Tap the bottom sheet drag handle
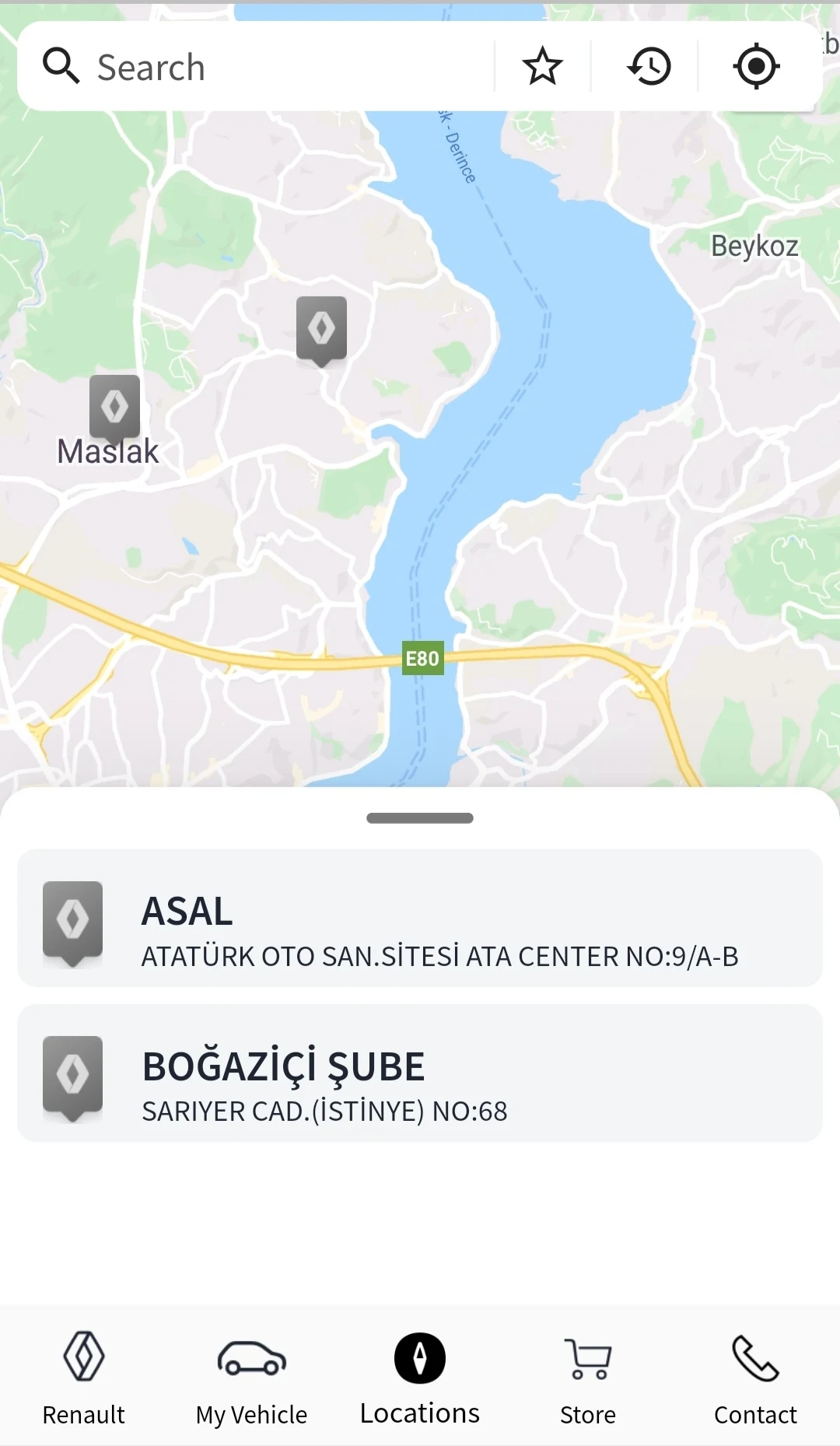This screenshot has height=1446, width=840. tap(420, 818)
